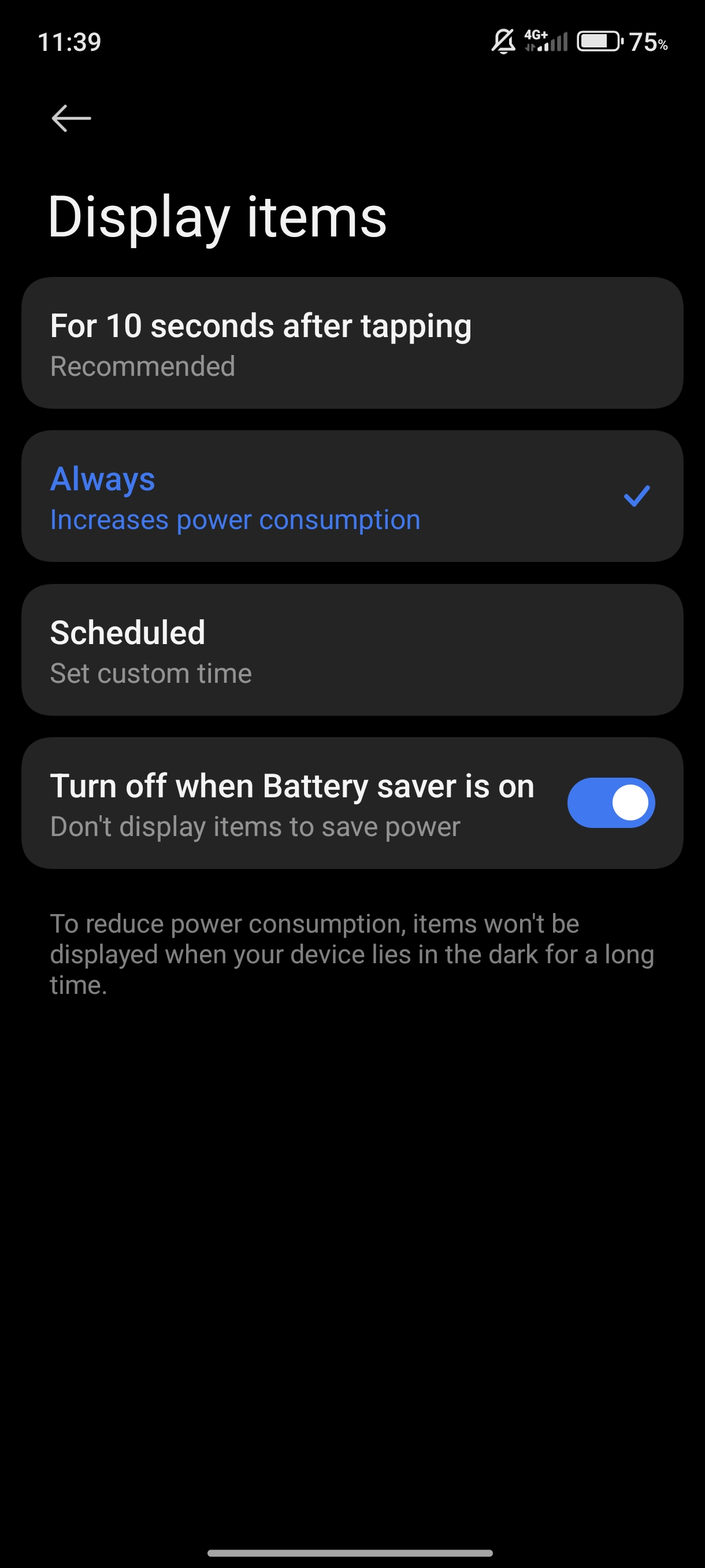Select Scheduled to set custom time
Viewport: 705px width, 1568px height.
tap(352, 649)
